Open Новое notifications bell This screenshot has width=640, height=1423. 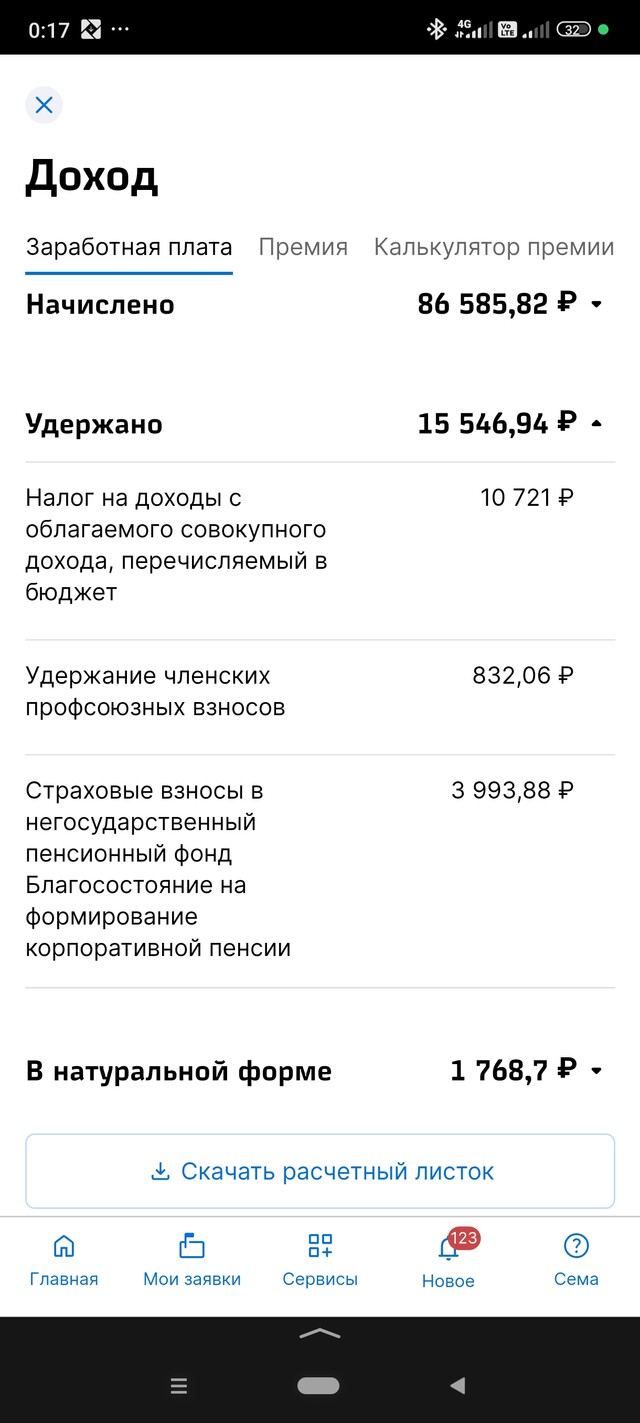tap(448, 1260)
